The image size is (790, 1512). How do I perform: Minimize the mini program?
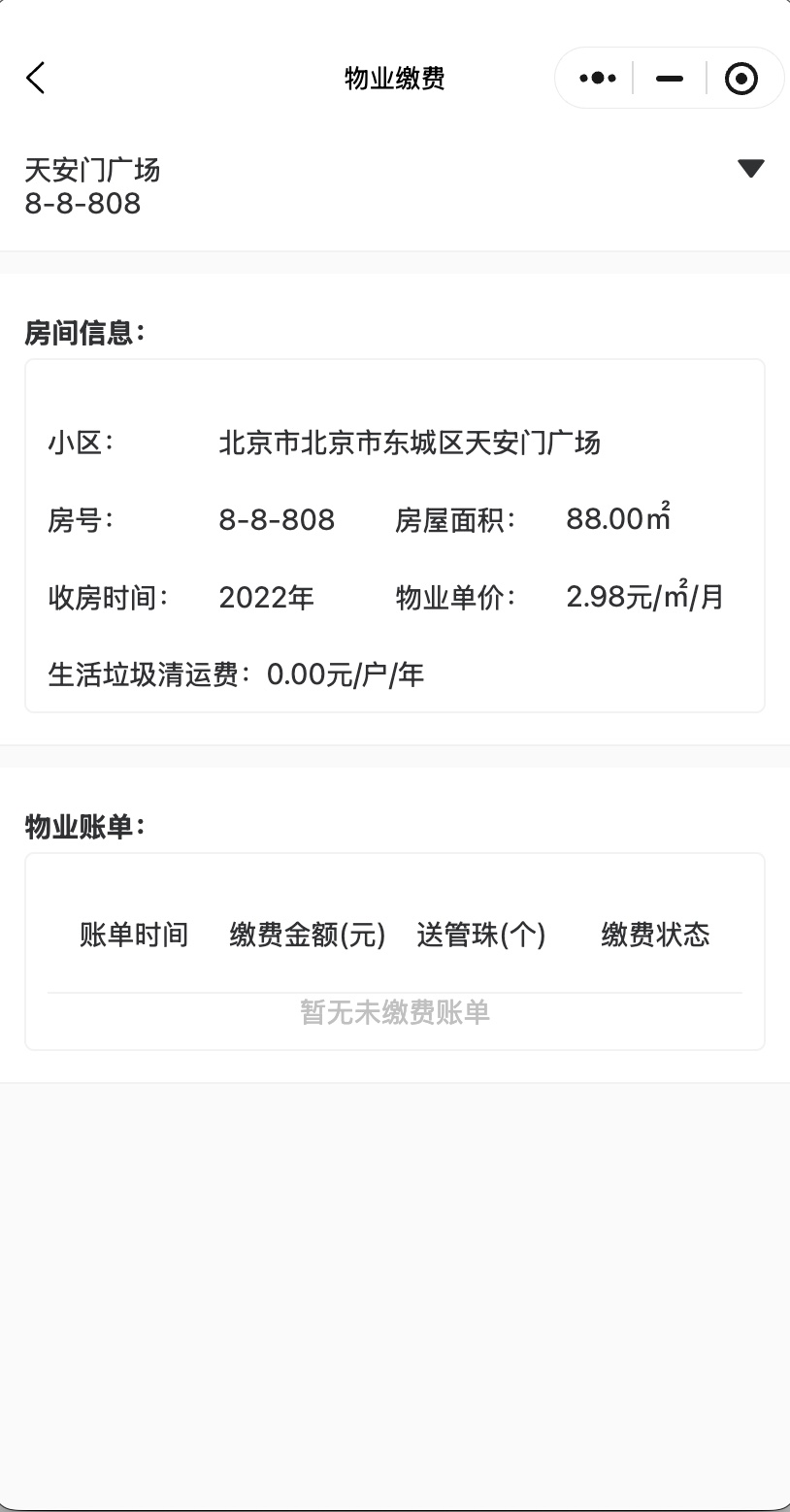(x=670, y=78)
